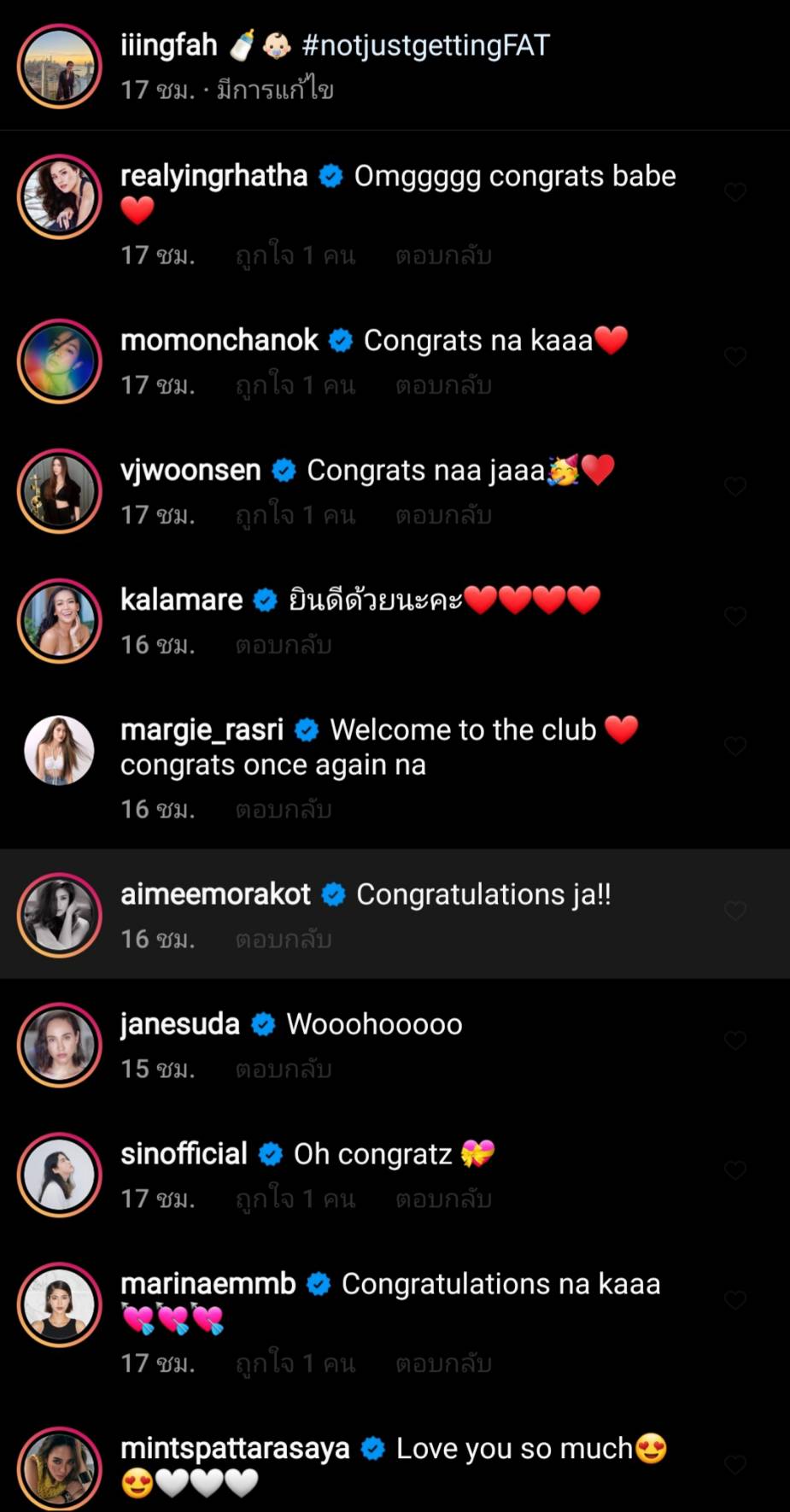View likes on vjwoonsen's comment

click(295, 515)
